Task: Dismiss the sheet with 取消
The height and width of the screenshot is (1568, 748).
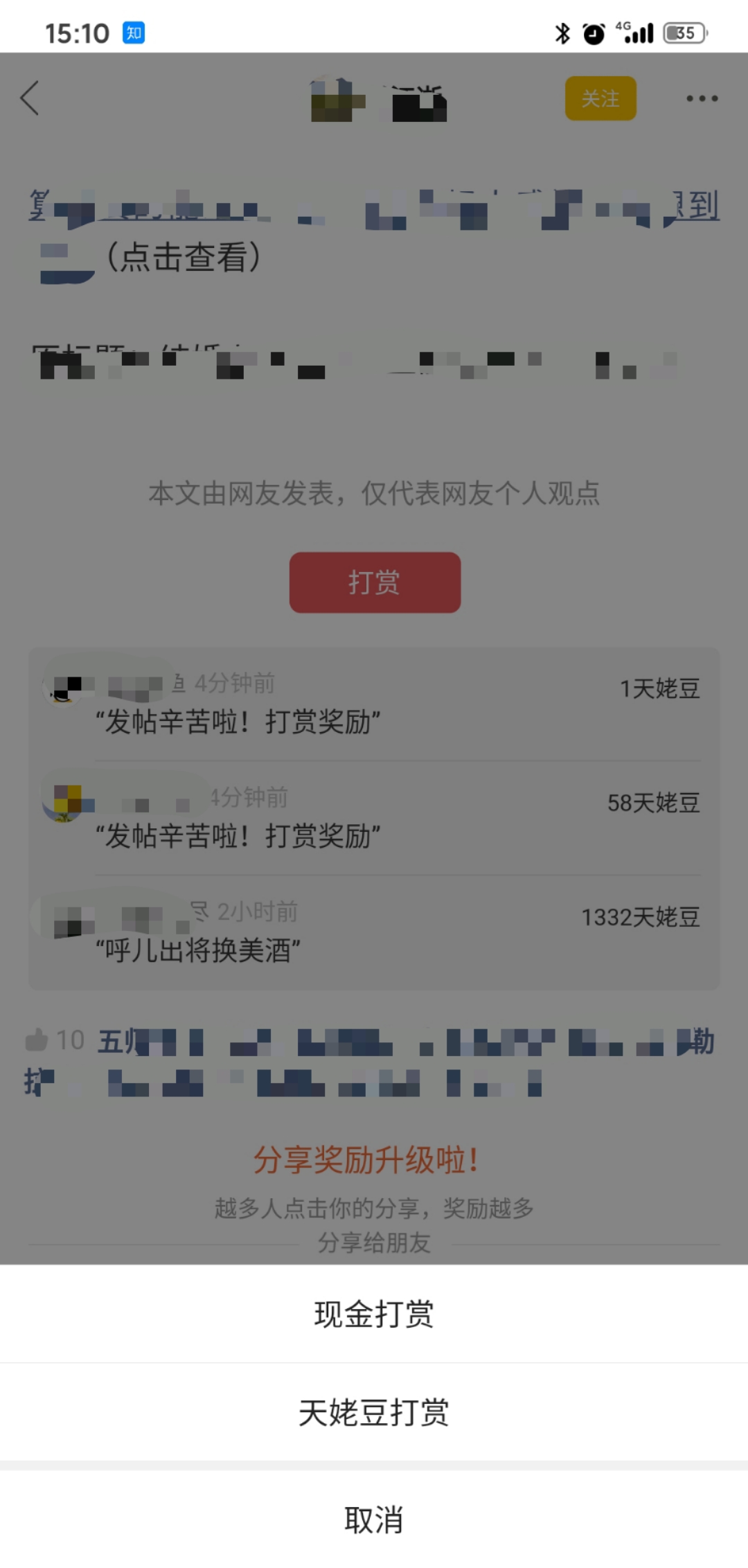Action: click(374, 1520)
